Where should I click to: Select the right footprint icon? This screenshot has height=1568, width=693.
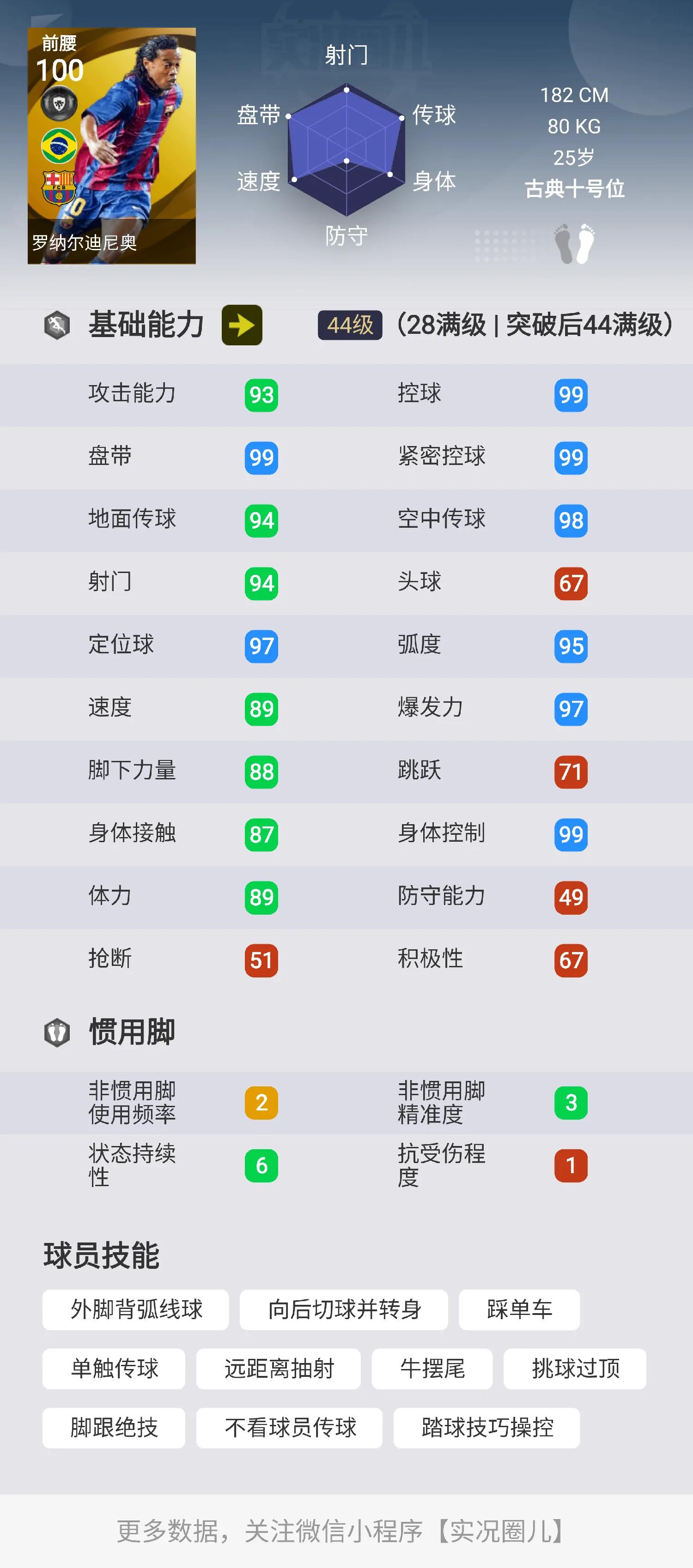586,241
